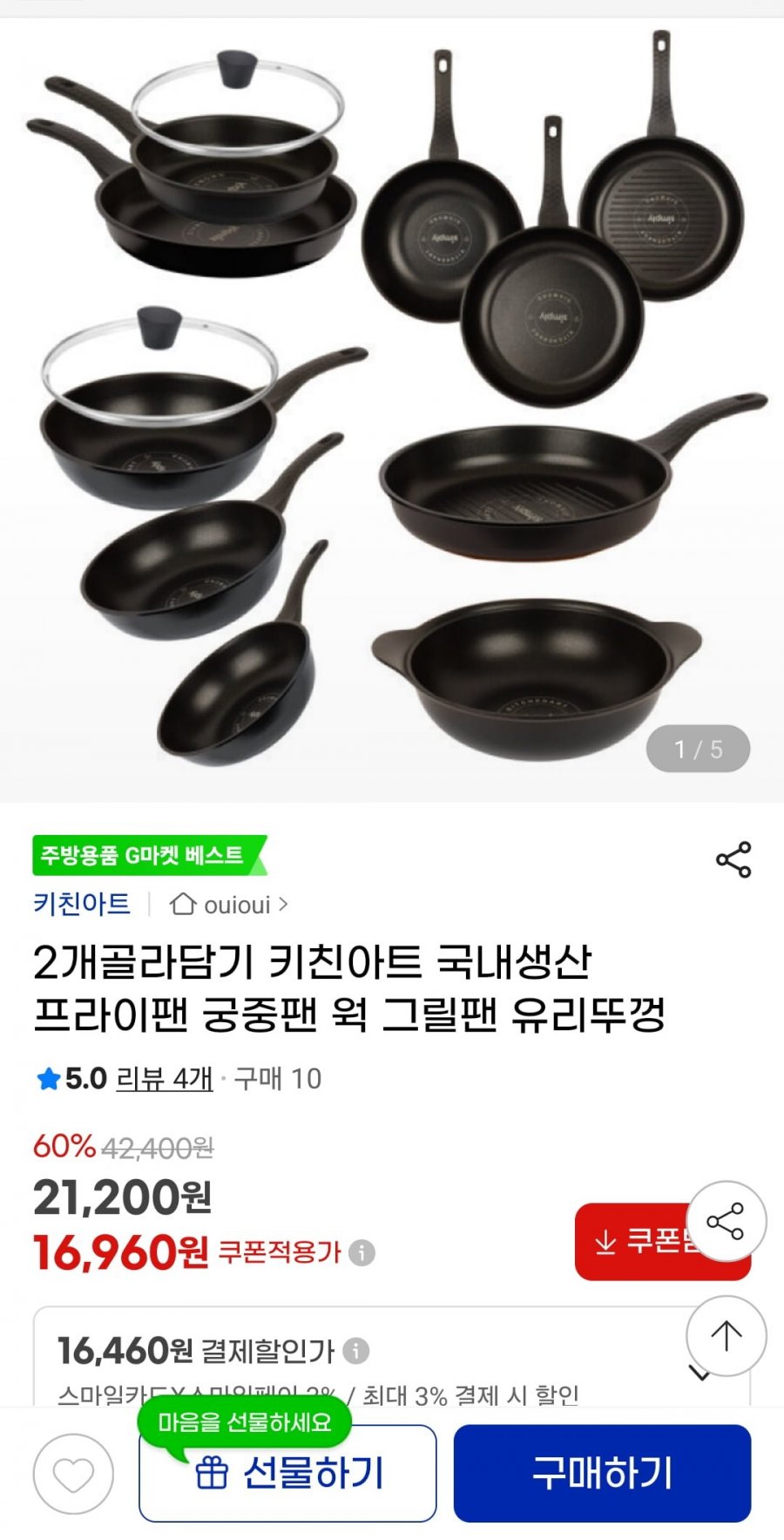
Task: Show info for 쿠폰적용가
Action: click(362, 1253)
